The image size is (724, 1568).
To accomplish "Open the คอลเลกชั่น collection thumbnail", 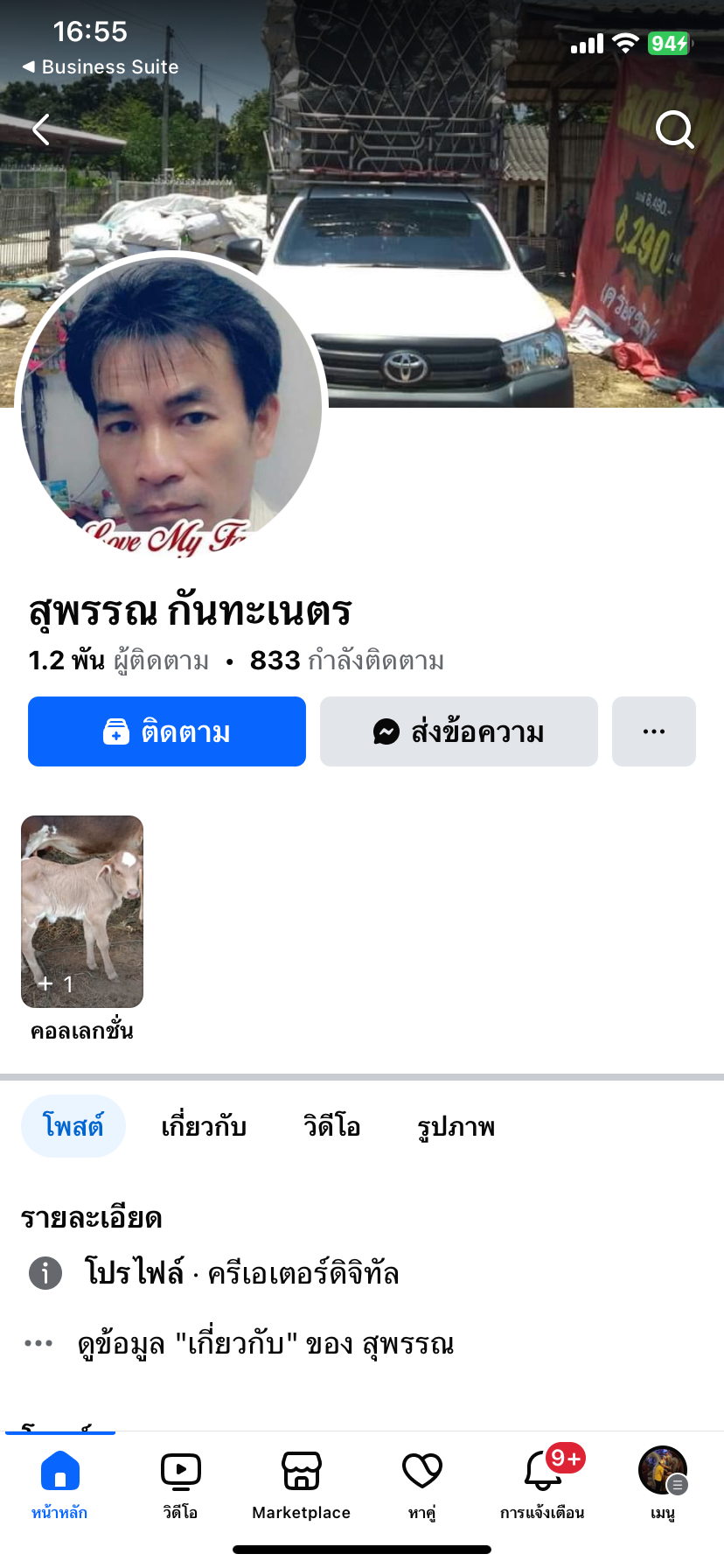I will [x=82, y=912].
